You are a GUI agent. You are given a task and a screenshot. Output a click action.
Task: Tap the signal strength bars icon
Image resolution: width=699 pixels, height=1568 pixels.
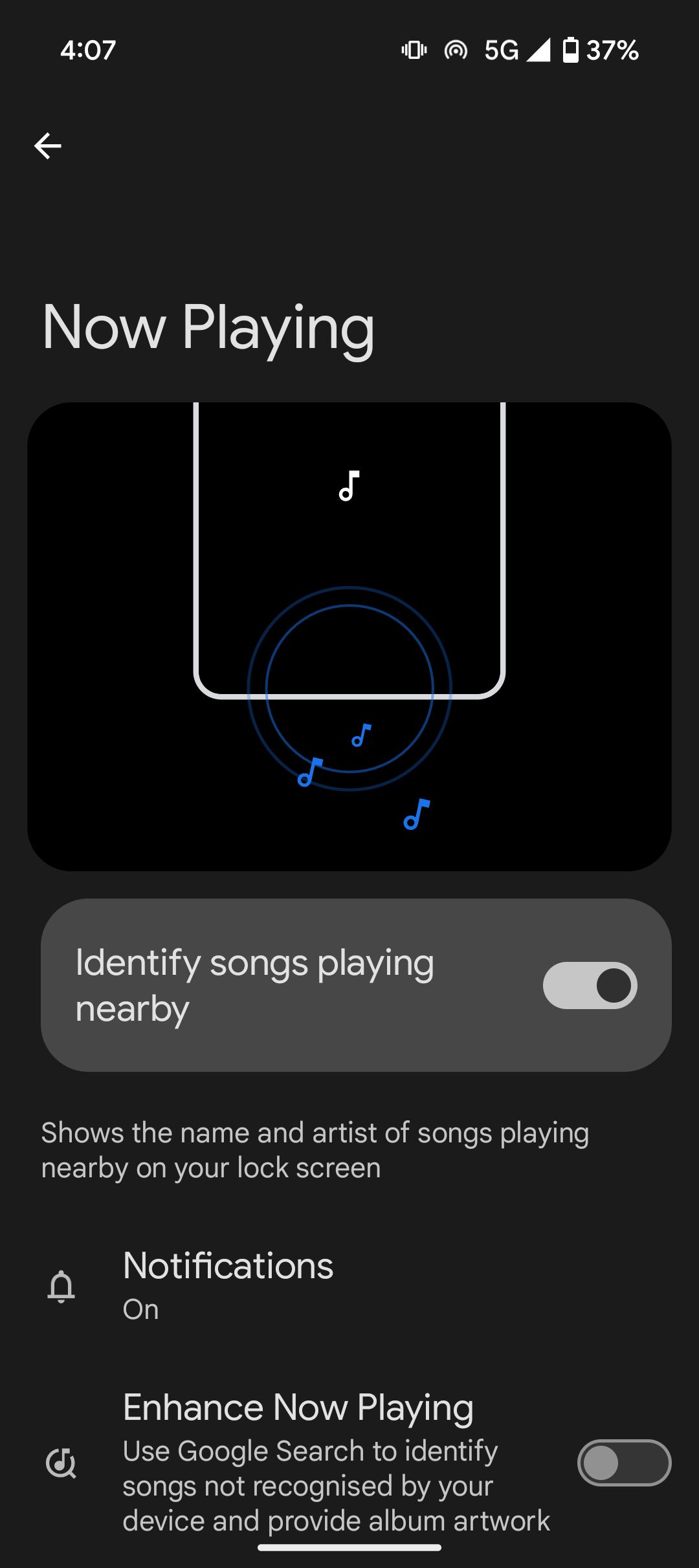pos(540,49)
